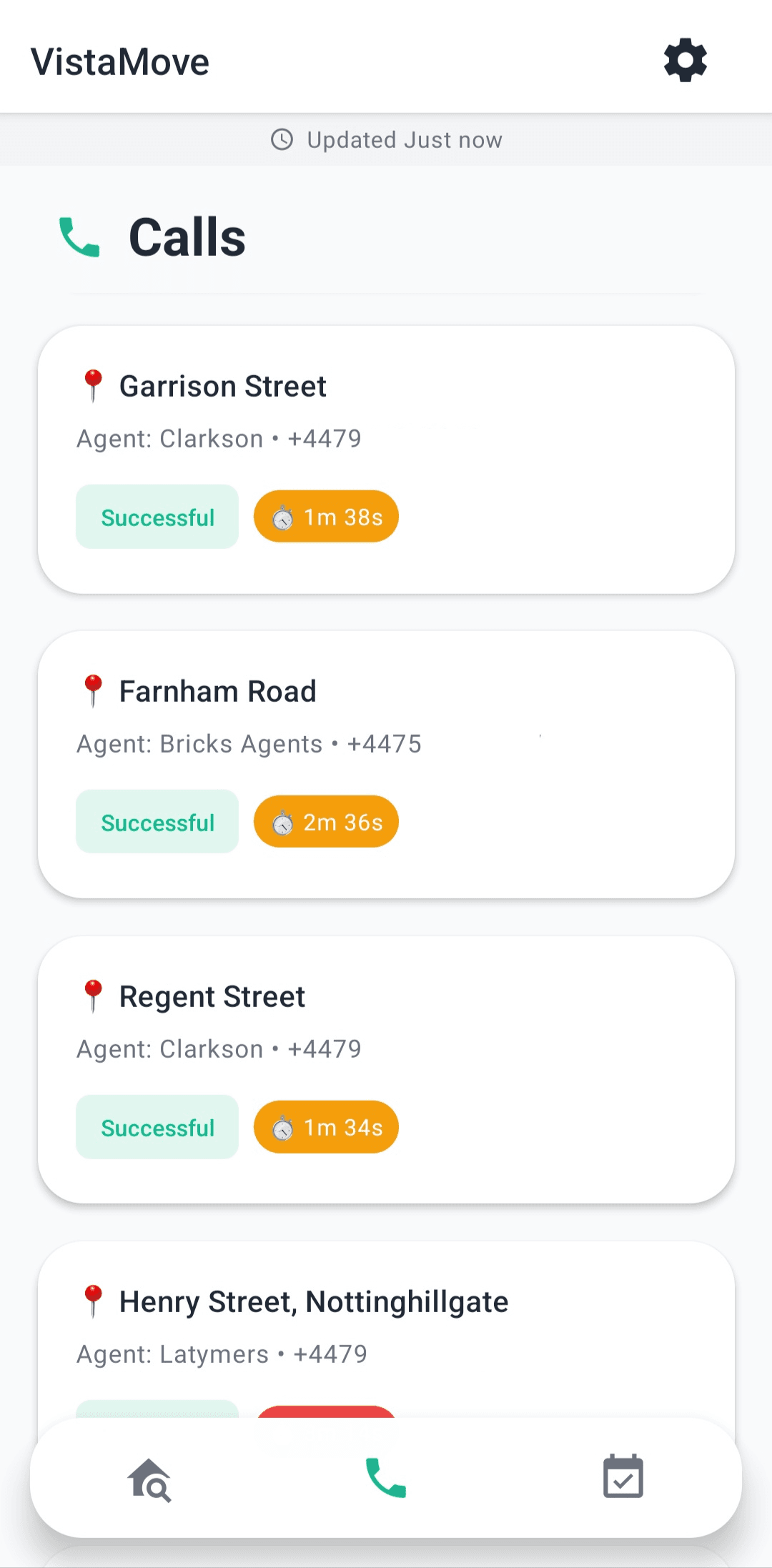Click the clock icon beside Updated Just now

[282, 139]
